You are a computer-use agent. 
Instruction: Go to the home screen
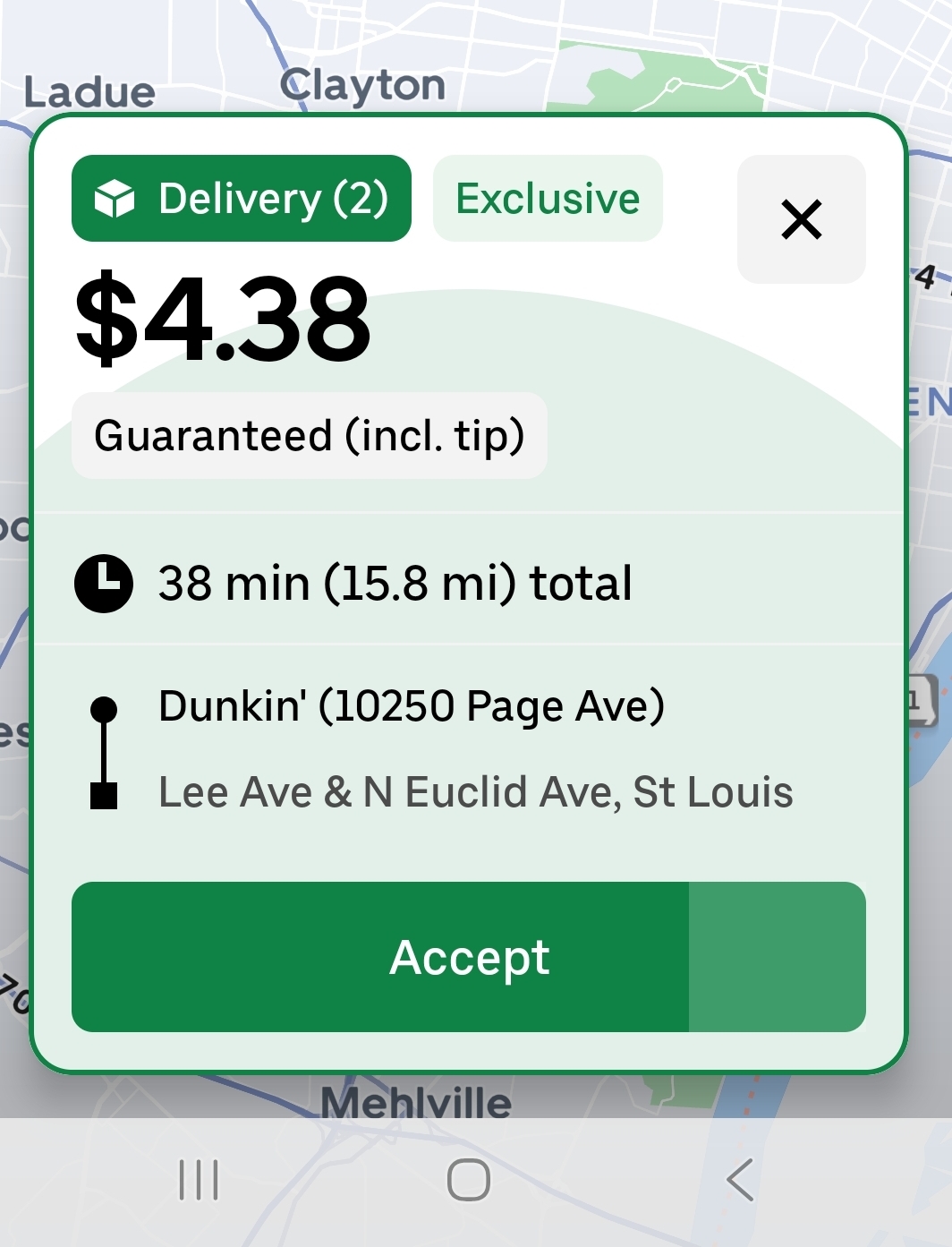(469, 1180)
